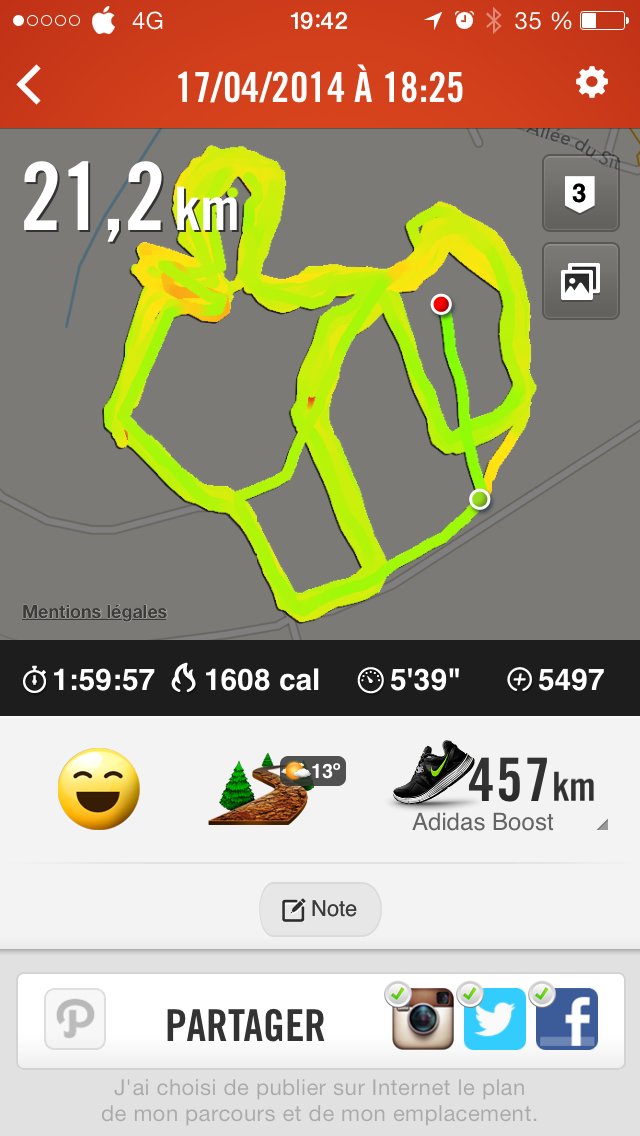Go back with the top-left arrow
This screenshot has width=640, height=1136.
tap(30, 85)
